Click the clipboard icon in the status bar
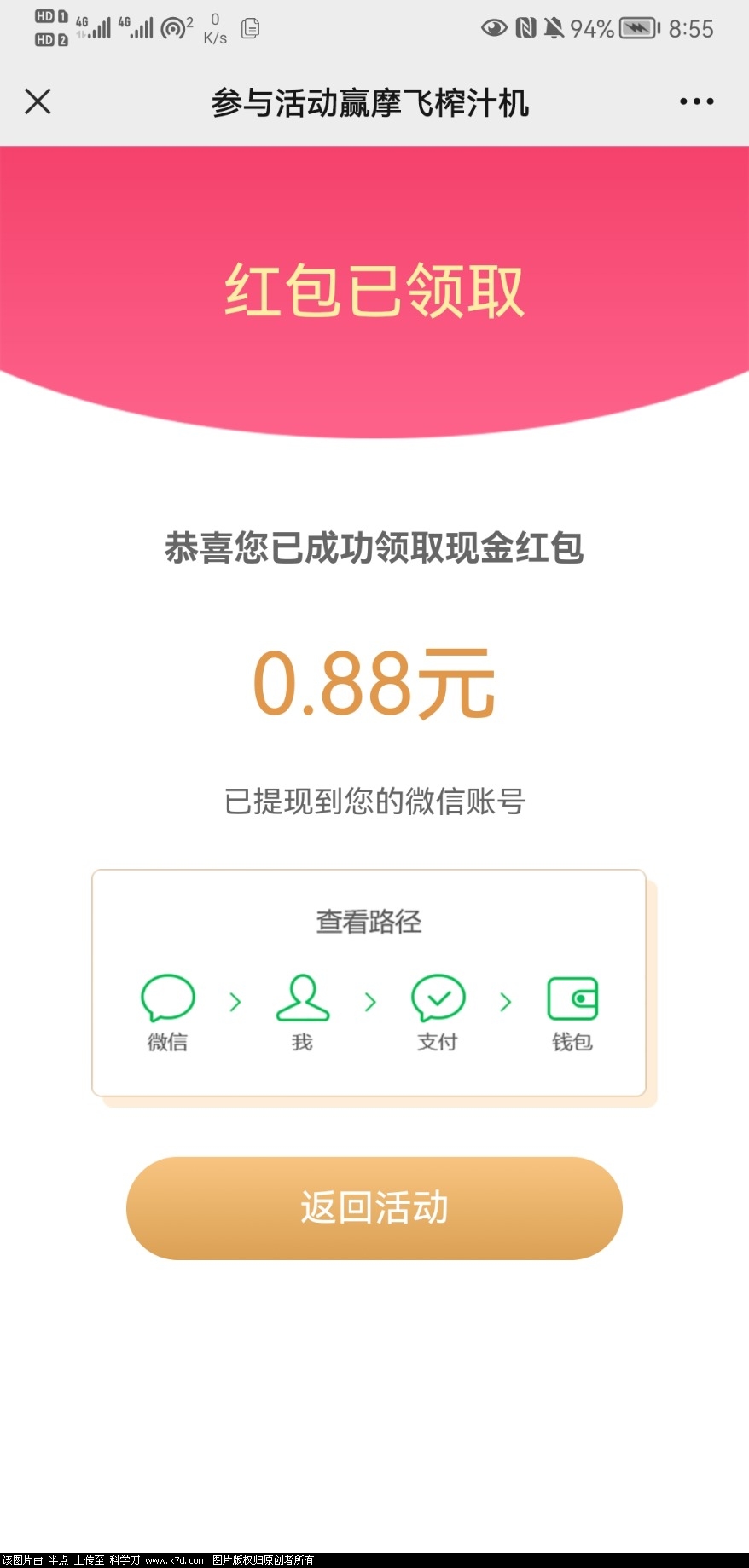Viewport: 749px width, 1568px height. [250, 28]
